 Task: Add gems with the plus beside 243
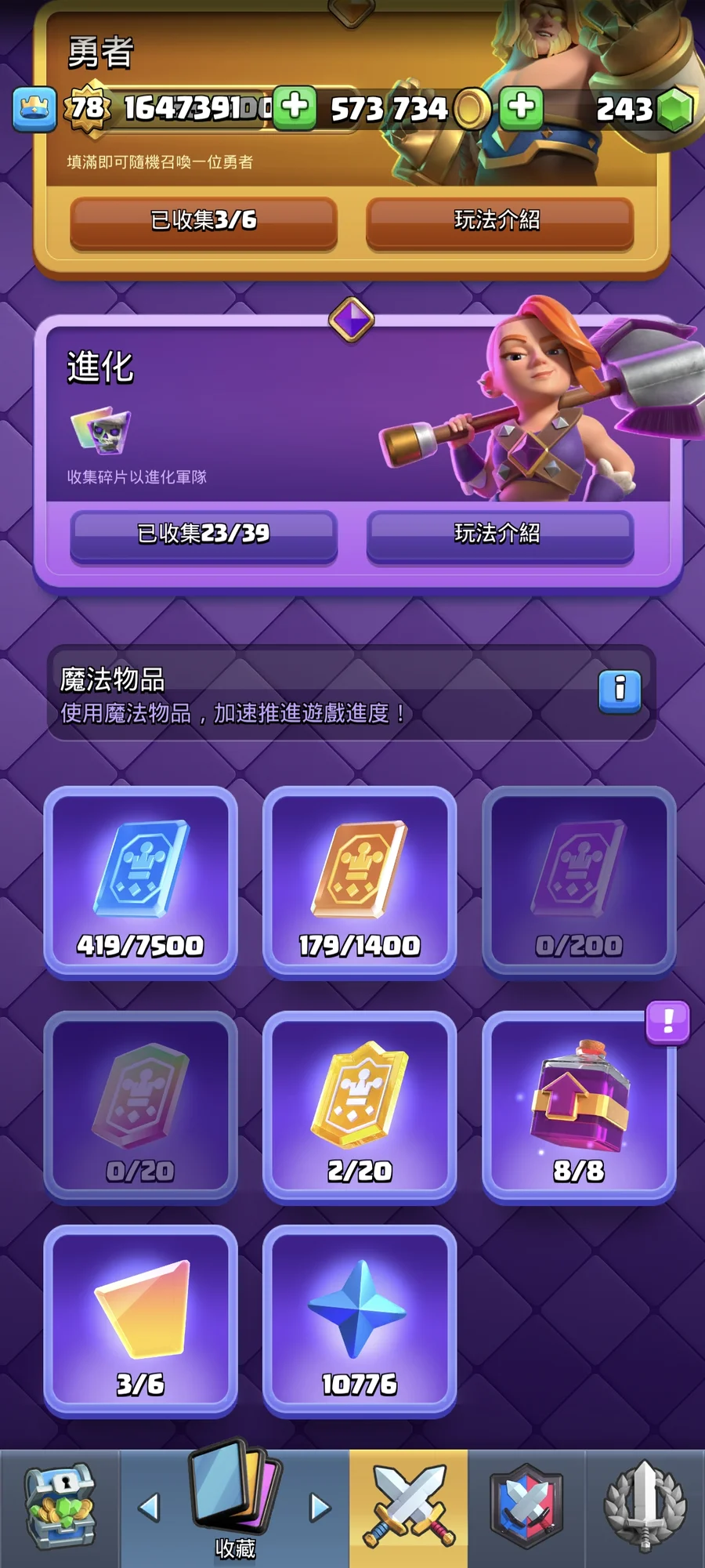pos(521,107)
